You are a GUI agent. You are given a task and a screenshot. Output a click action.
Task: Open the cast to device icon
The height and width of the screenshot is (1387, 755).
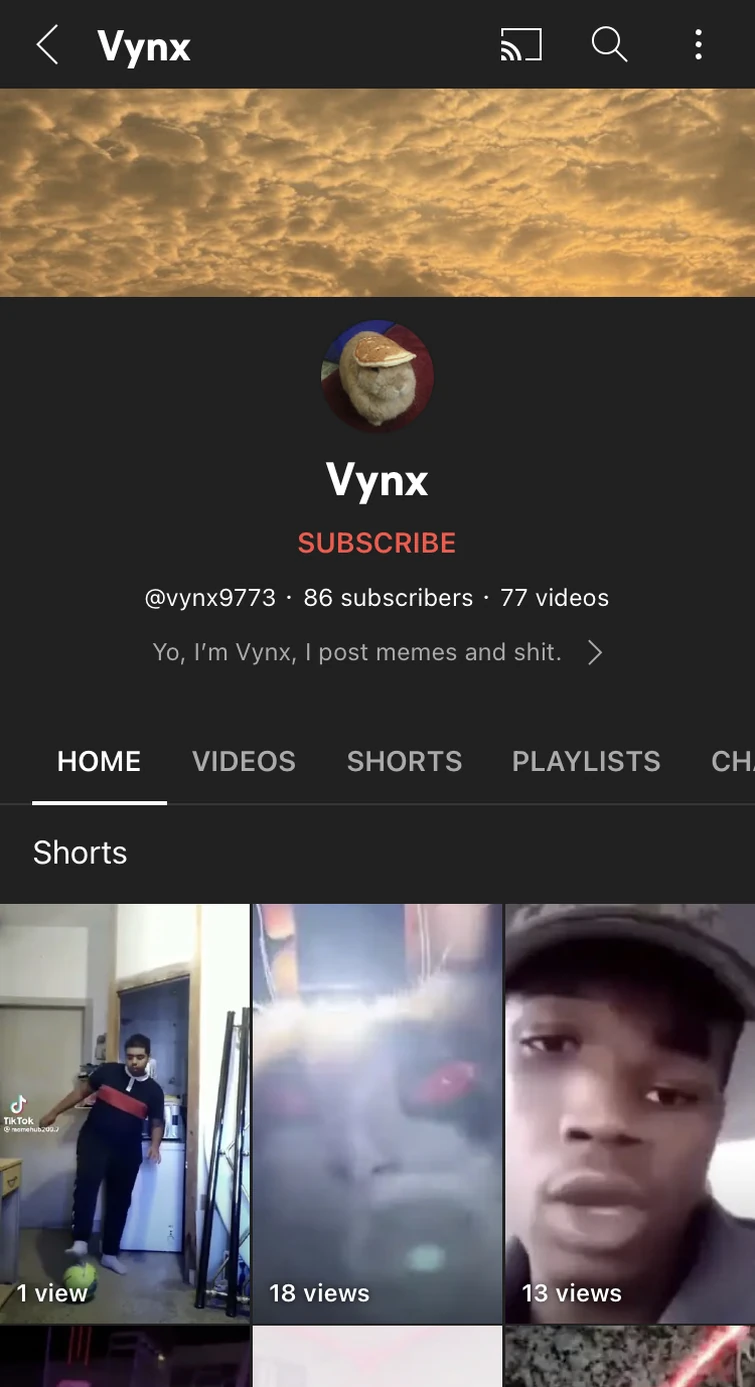(520, 45)
